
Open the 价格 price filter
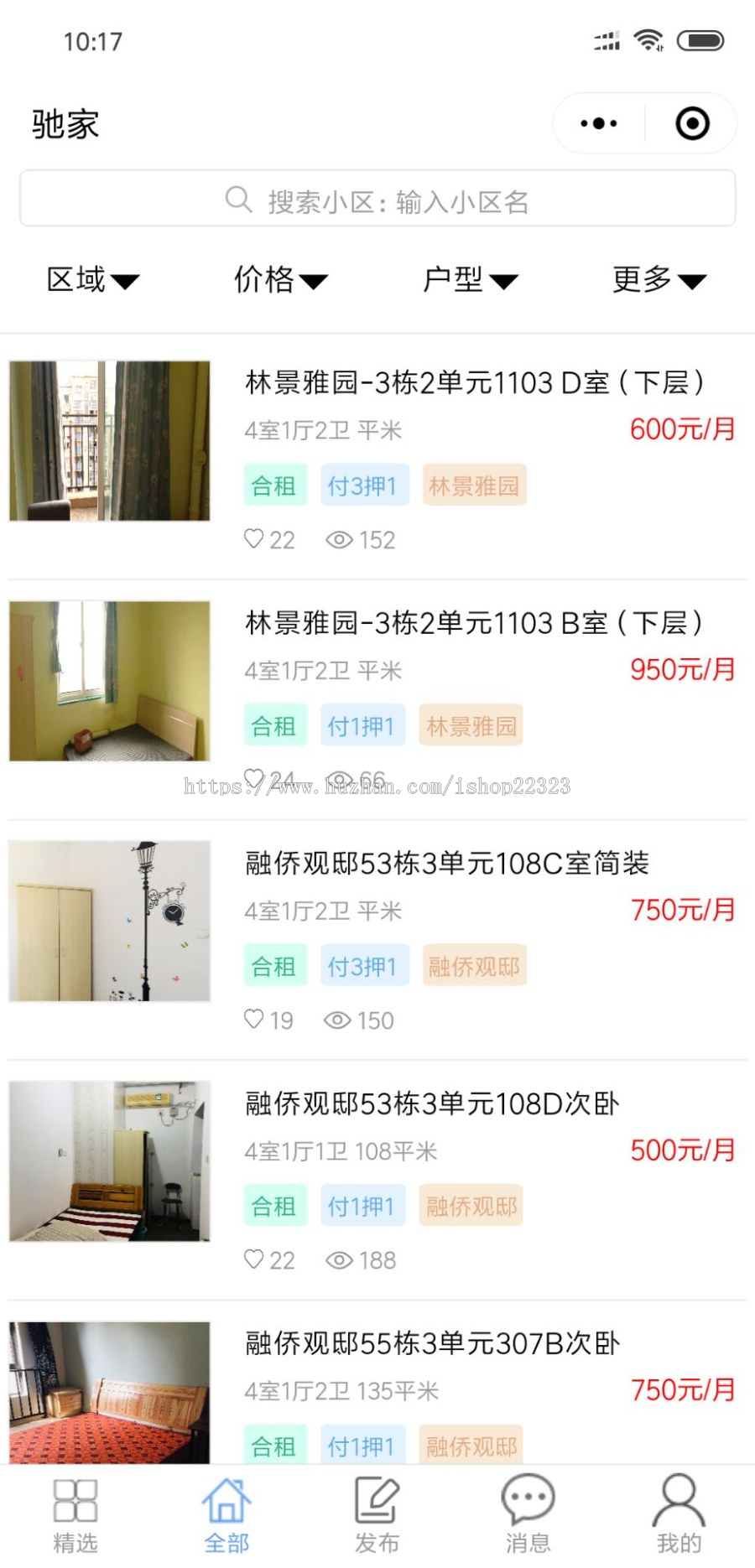point(281,280)
